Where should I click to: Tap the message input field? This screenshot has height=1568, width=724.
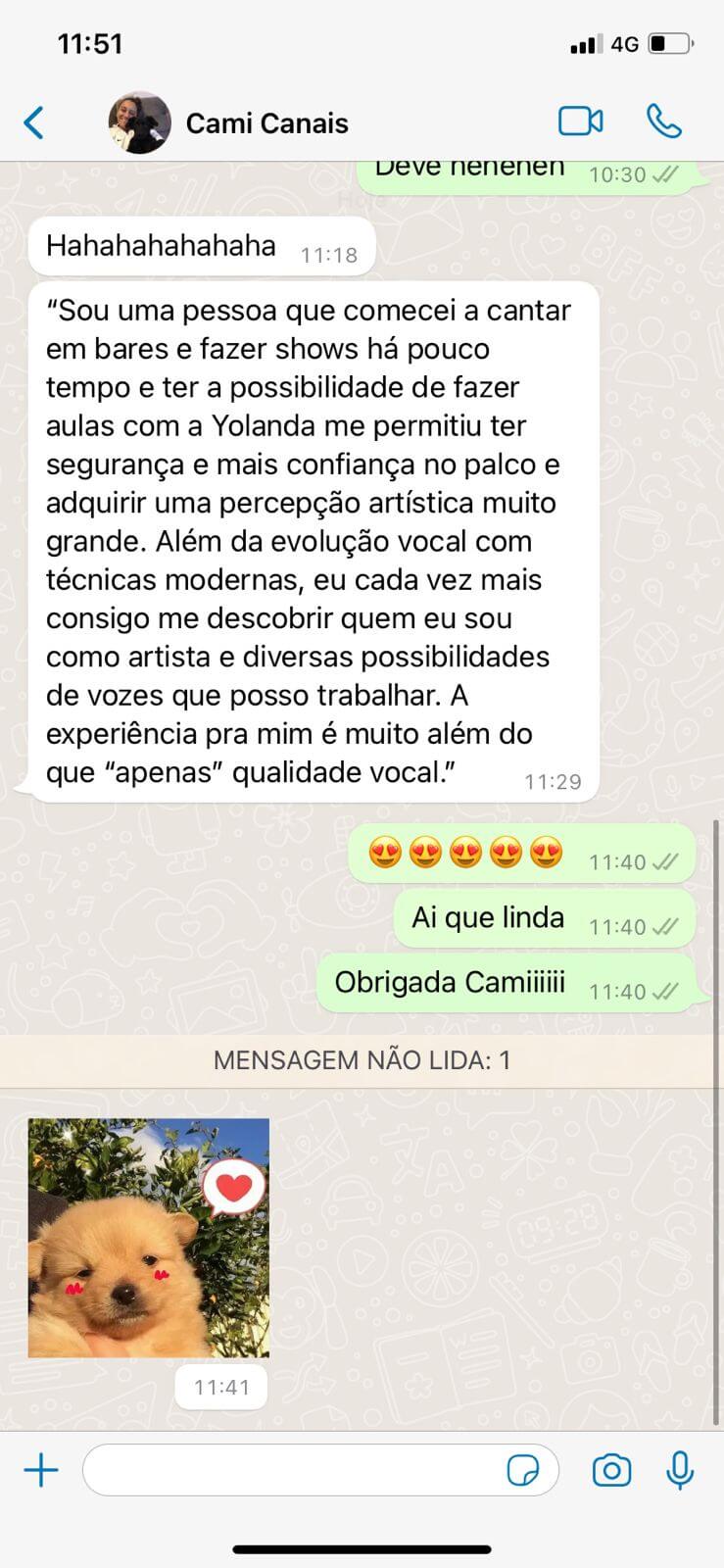coord(294,1470)
